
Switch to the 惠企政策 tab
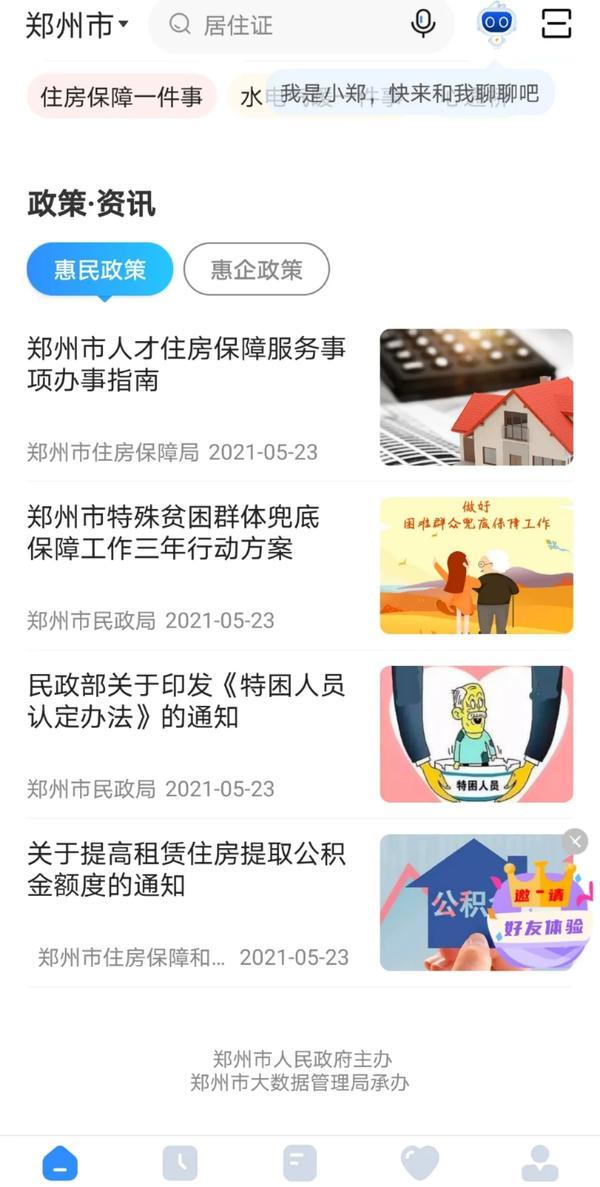pos(256,269)
